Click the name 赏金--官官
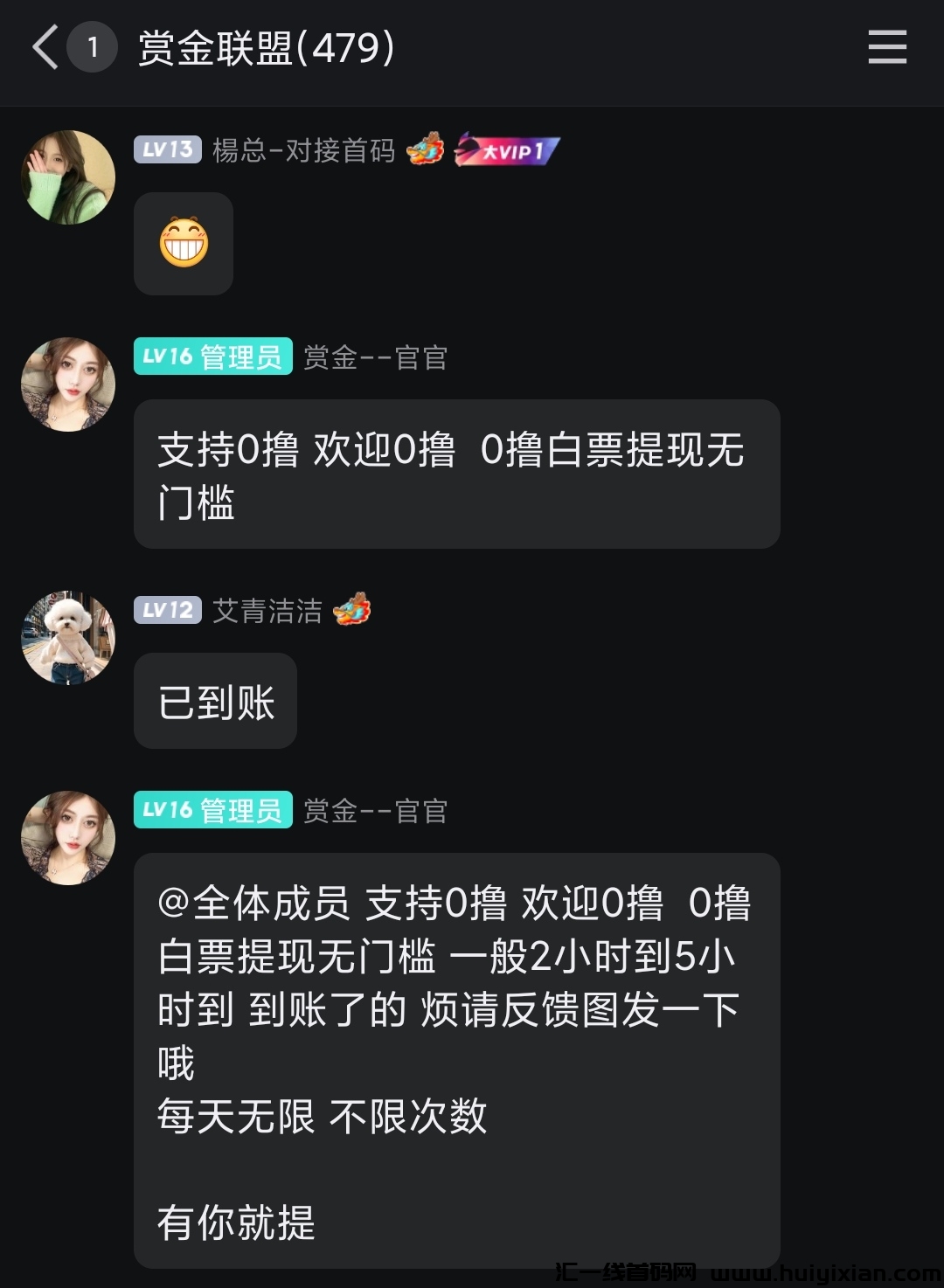 (x=375, y=358)
